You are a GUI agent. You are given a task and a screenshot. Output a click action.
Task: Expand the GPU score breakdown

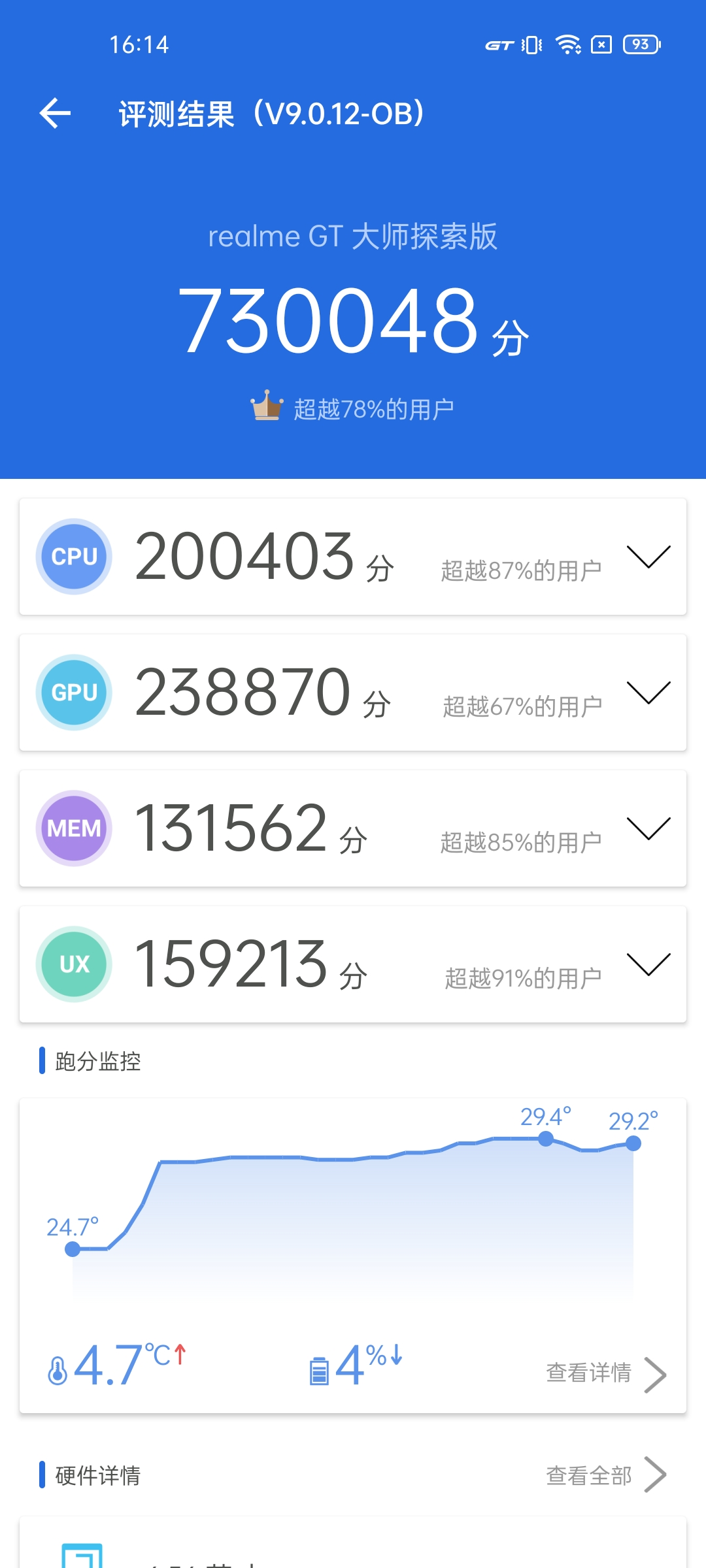pyautogui.click(x=648, y=693)
